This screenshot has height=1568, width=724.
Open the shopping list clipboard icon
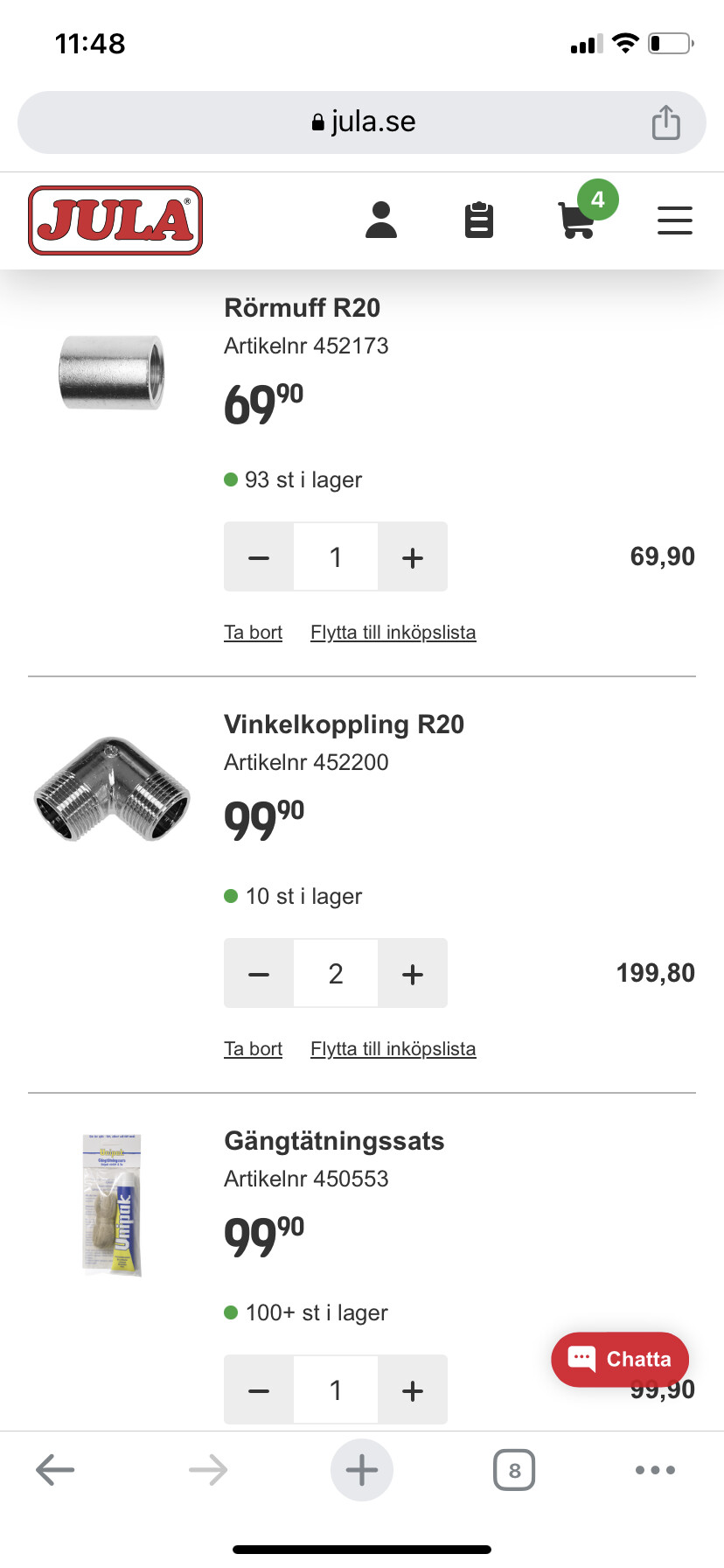point(478,220)
